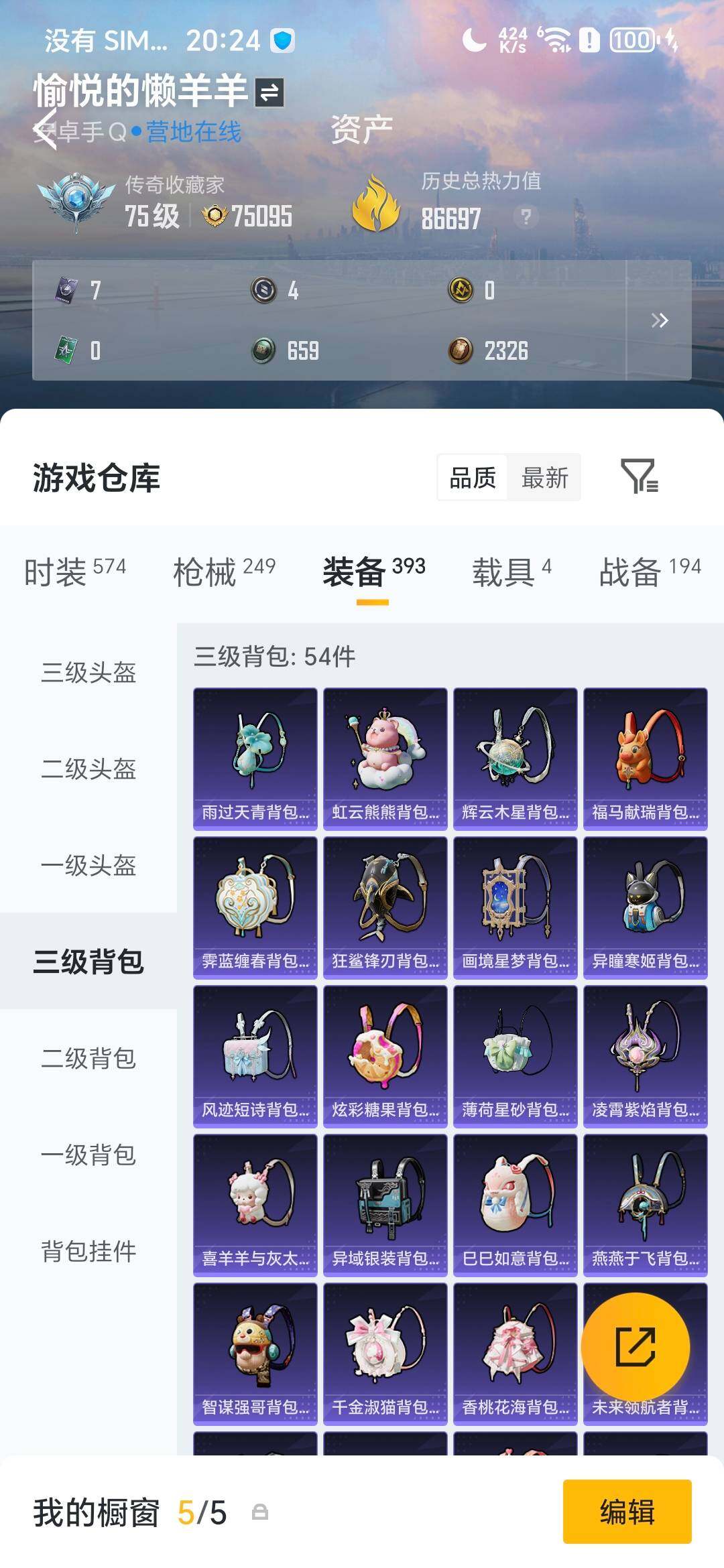Enable 品质 sorting mode
Image resolution: width=724 pixels, height=1568 pixels.
click(x=473, y=478)
